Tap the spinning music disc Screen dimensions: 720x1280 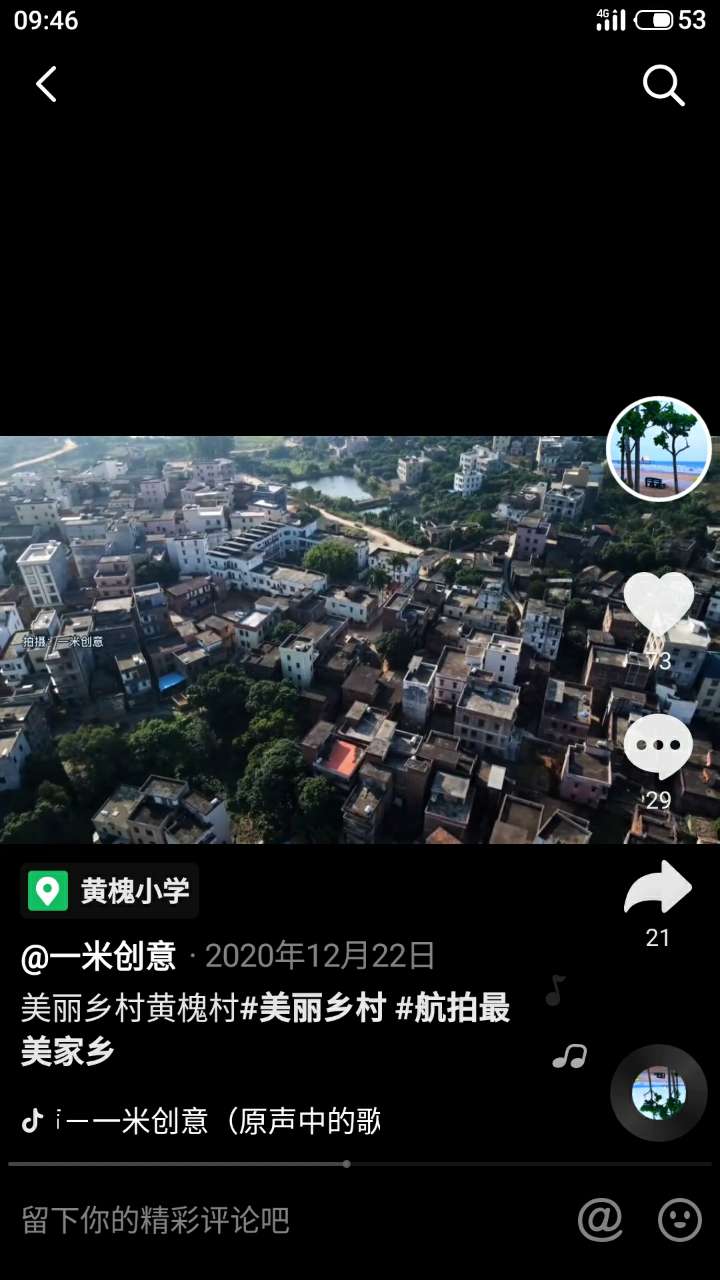pos(658,1093)
